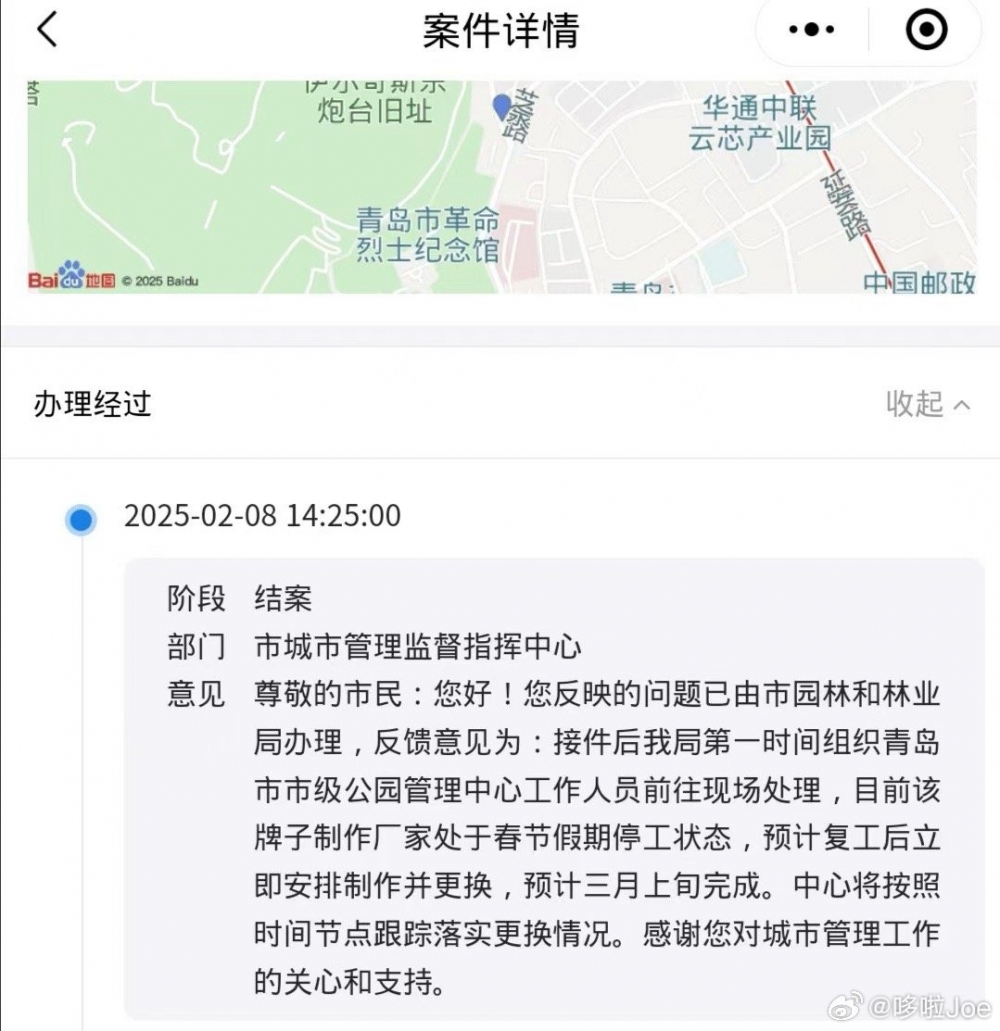Viewport: 1000px width, 1031px height.
Task: Collapse the 办理经过 section via 收起
Action: point(927,404)
